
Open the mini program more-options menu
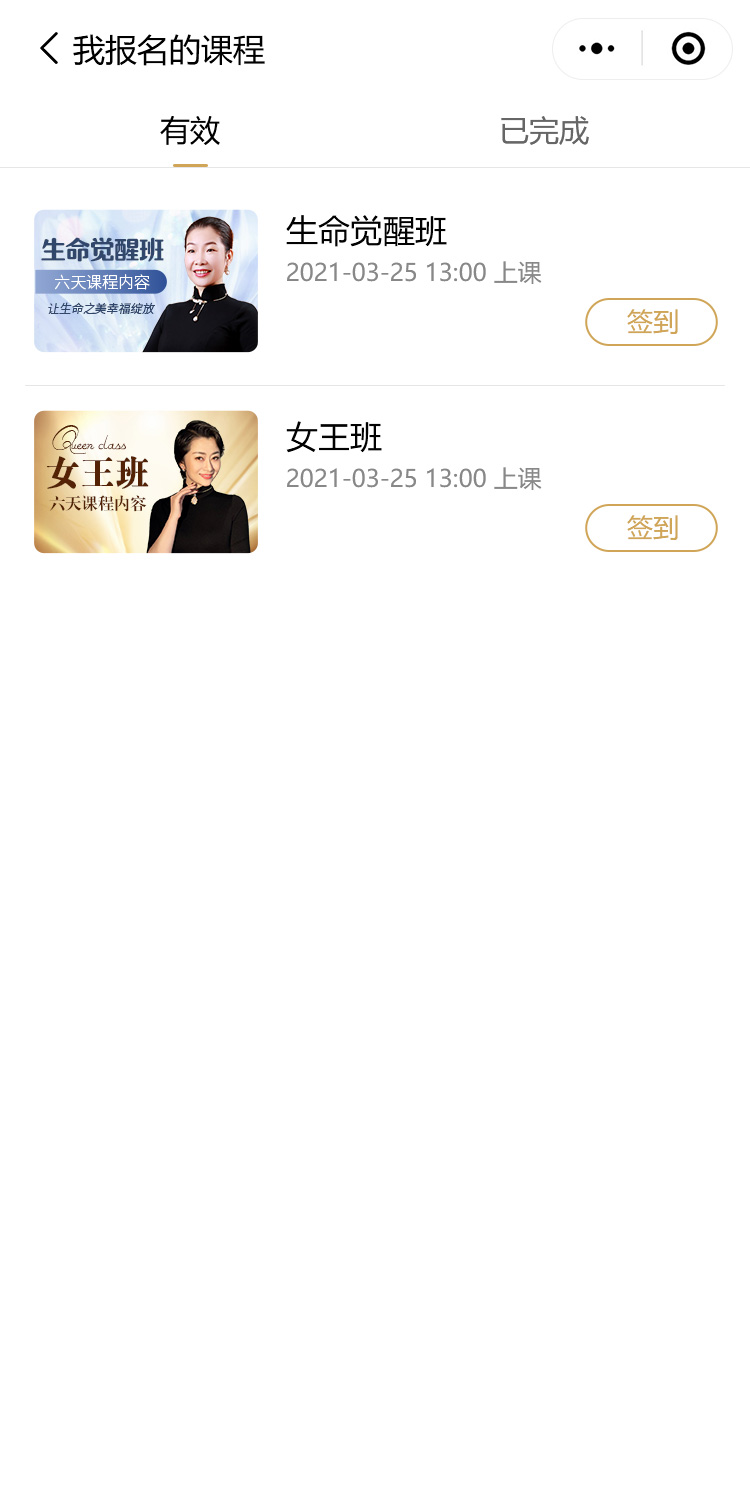click(x=597, y=49)
